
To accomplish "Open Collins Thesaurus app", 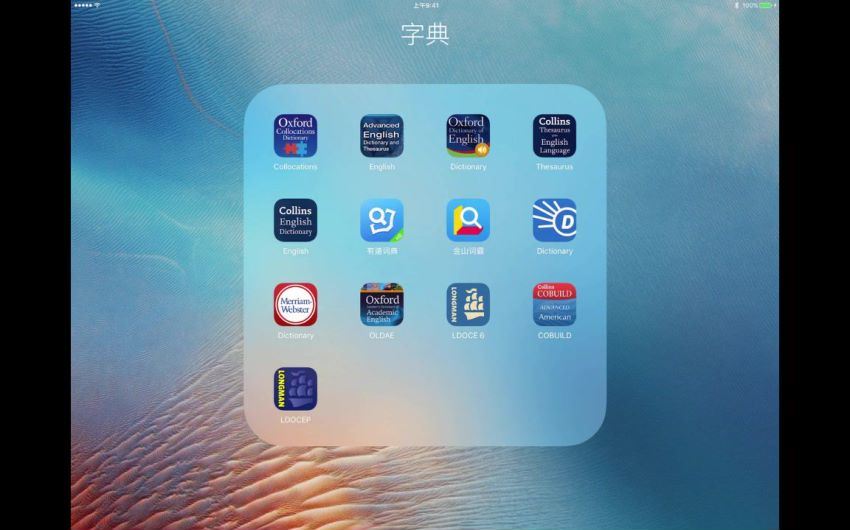I will pyautogui.click(x=554, y=136).
